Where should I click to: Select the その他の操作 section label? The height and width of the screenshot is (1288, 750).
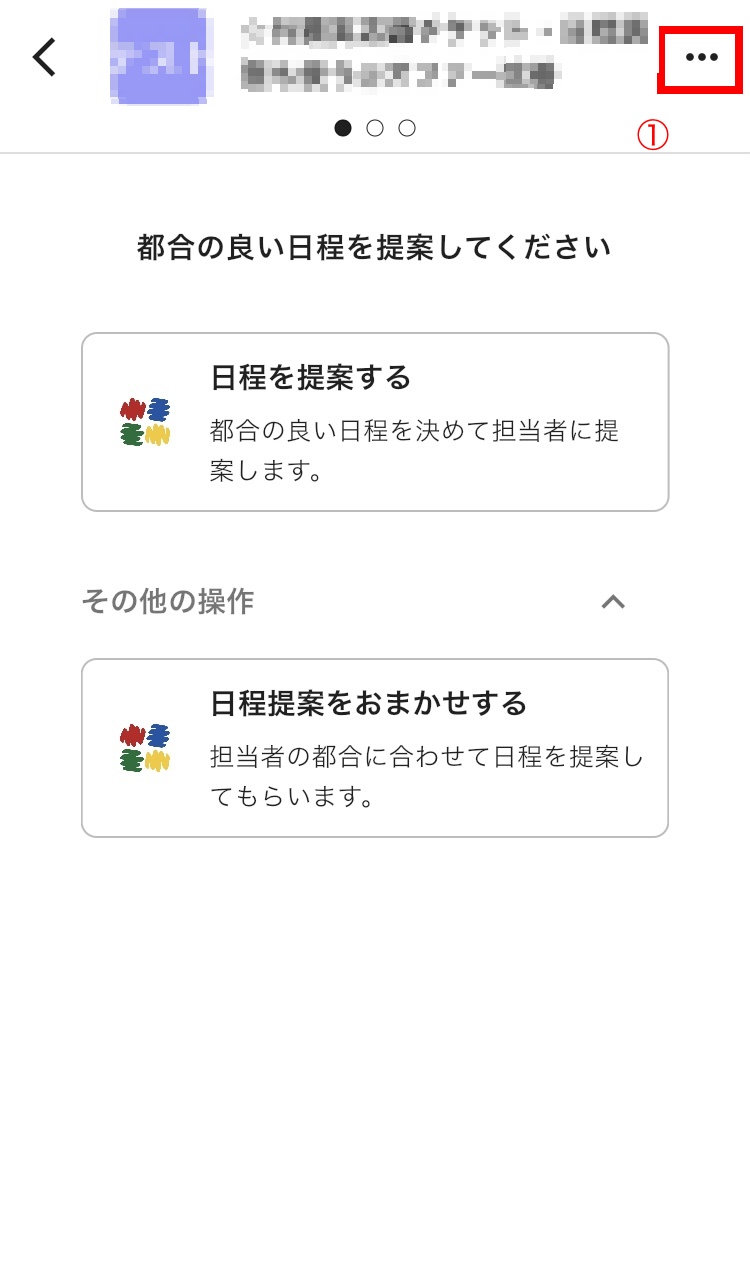167,601
